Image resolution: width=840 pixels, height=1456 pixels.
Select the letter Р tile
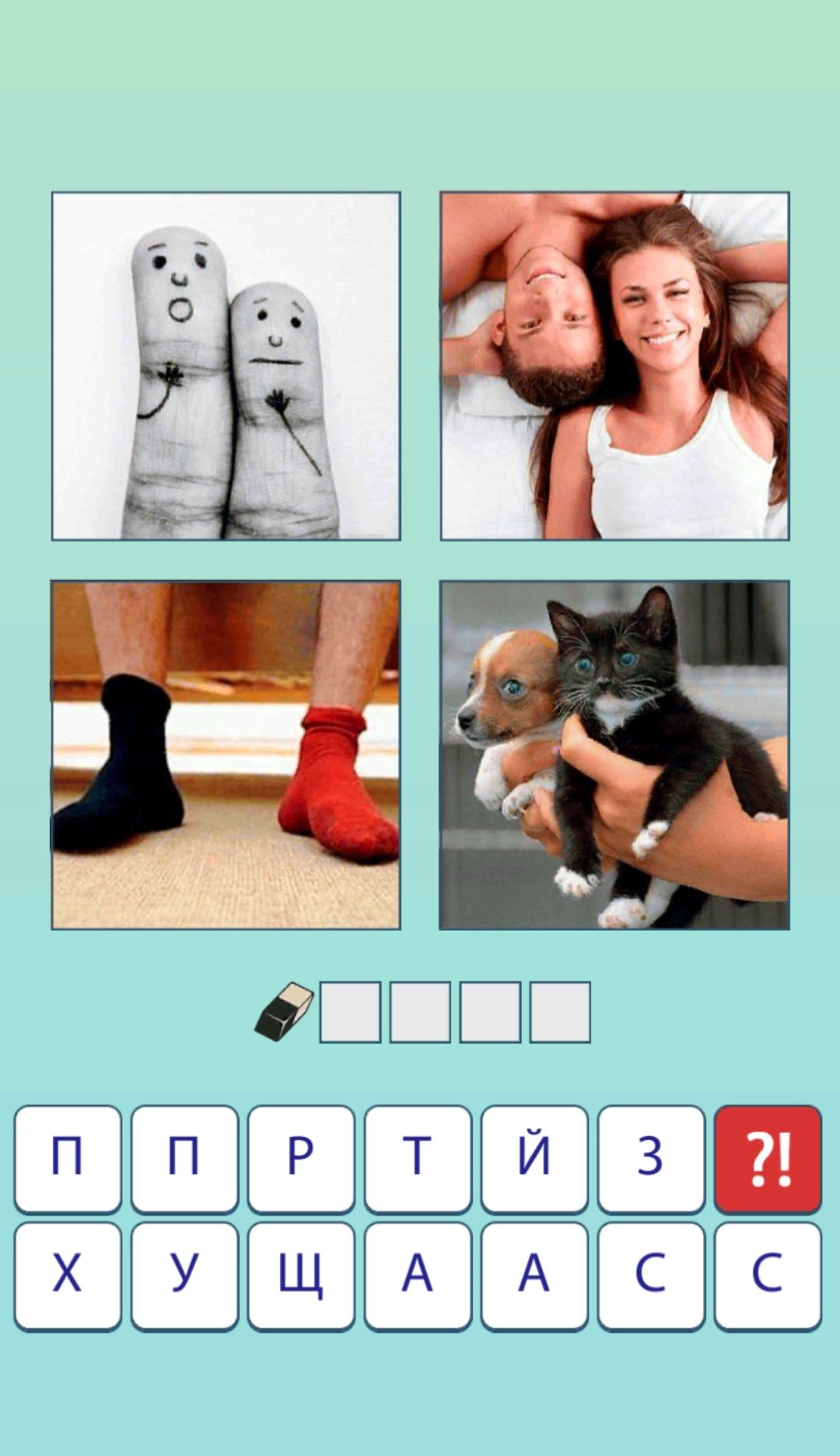(301, 1158)
